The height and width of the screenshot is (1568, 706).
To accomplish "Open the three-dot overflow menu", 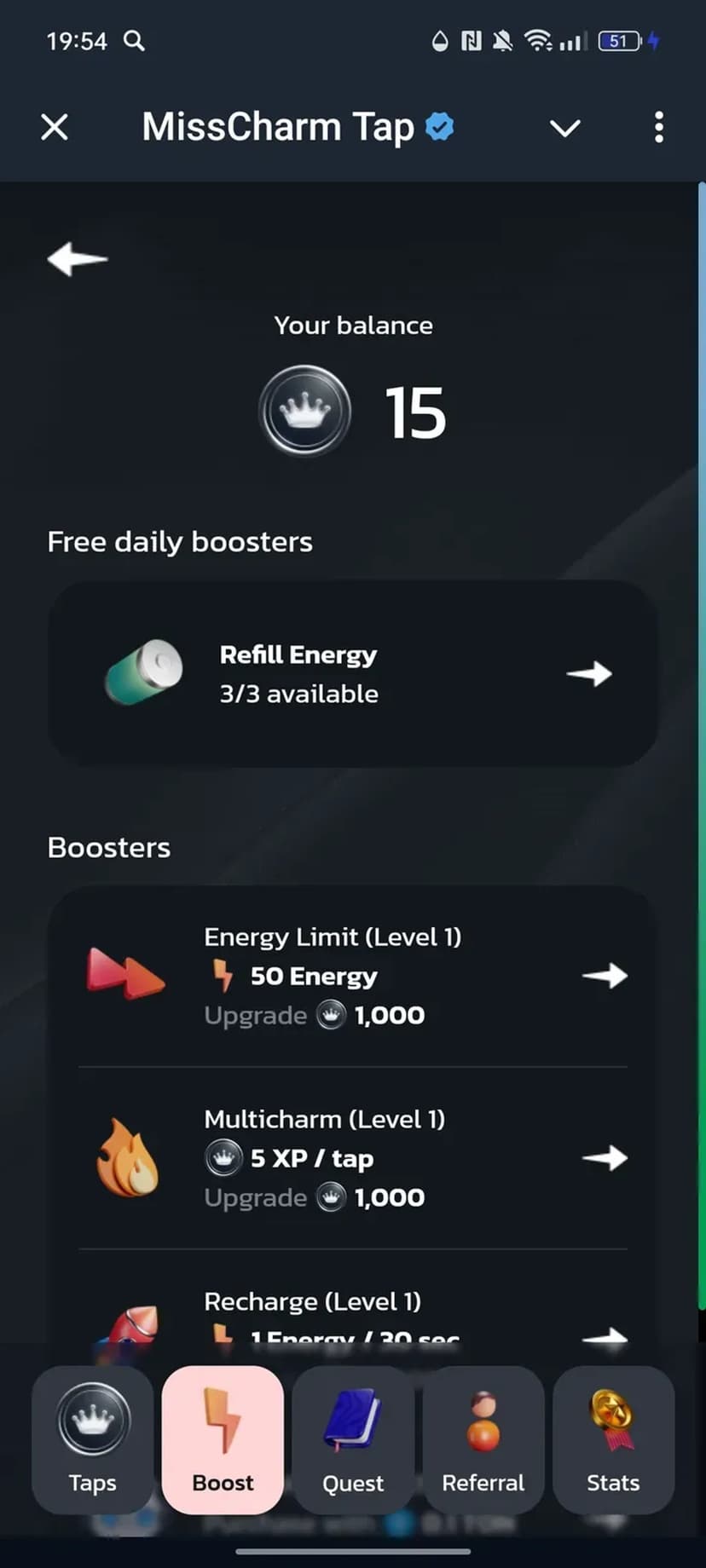I will pyautogui.click(x=658, y=128).
